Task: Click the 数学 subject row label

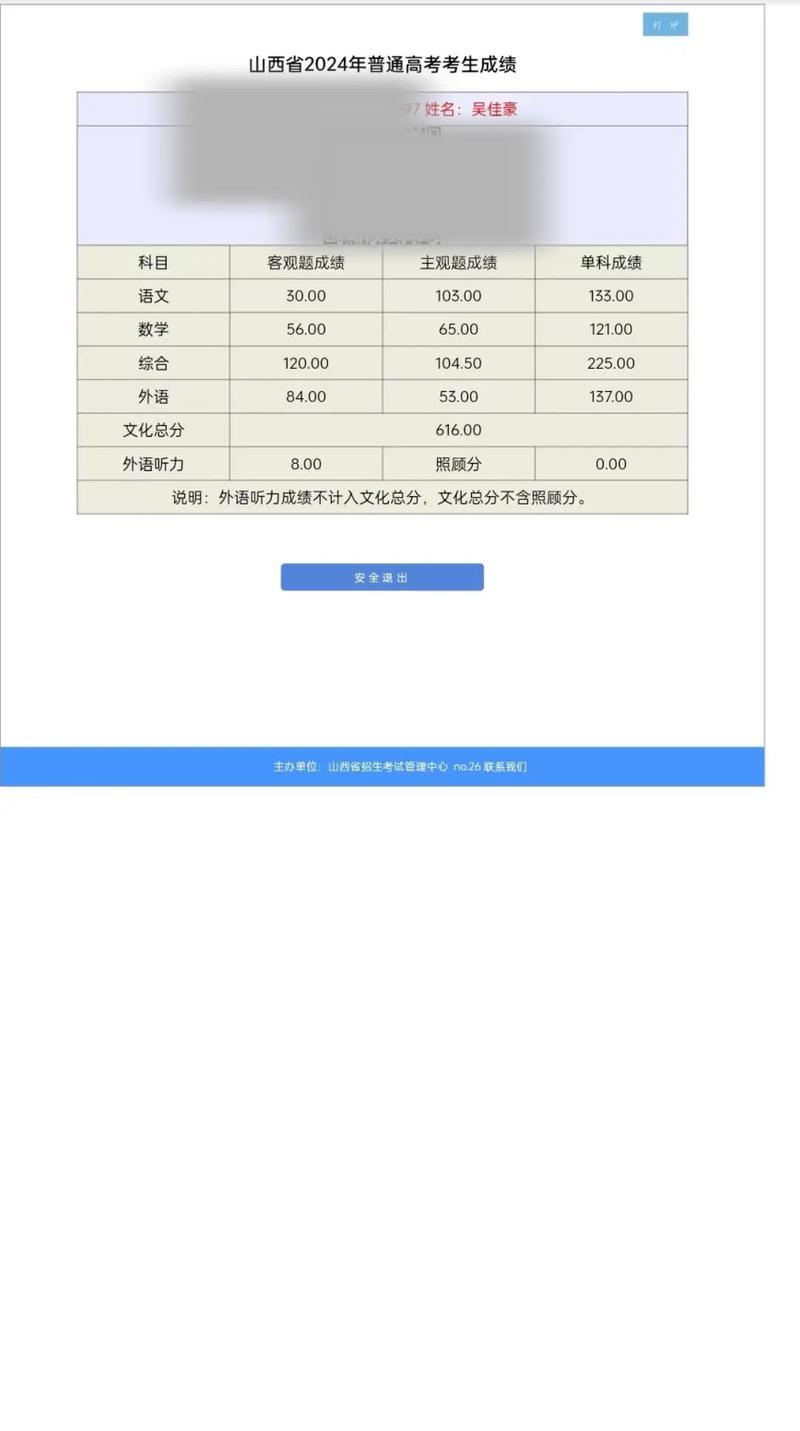Action: click(x=152, y=329)
